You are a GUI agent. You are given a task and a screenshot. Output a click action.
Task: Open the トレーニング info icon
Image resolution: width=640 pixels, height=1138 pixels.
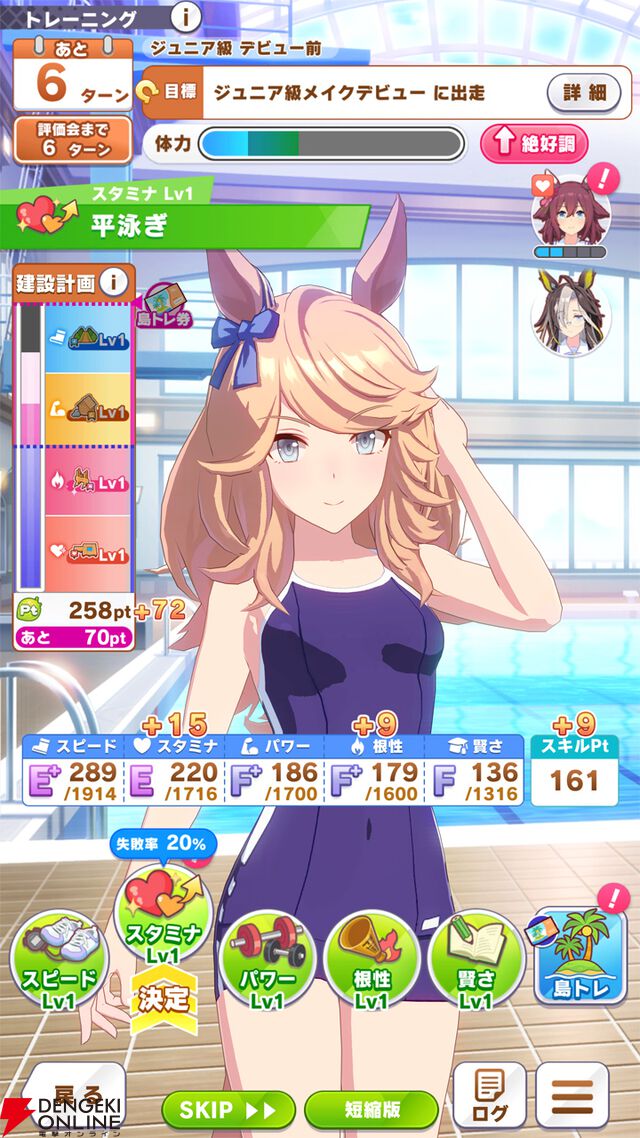(x=184, y=17)
